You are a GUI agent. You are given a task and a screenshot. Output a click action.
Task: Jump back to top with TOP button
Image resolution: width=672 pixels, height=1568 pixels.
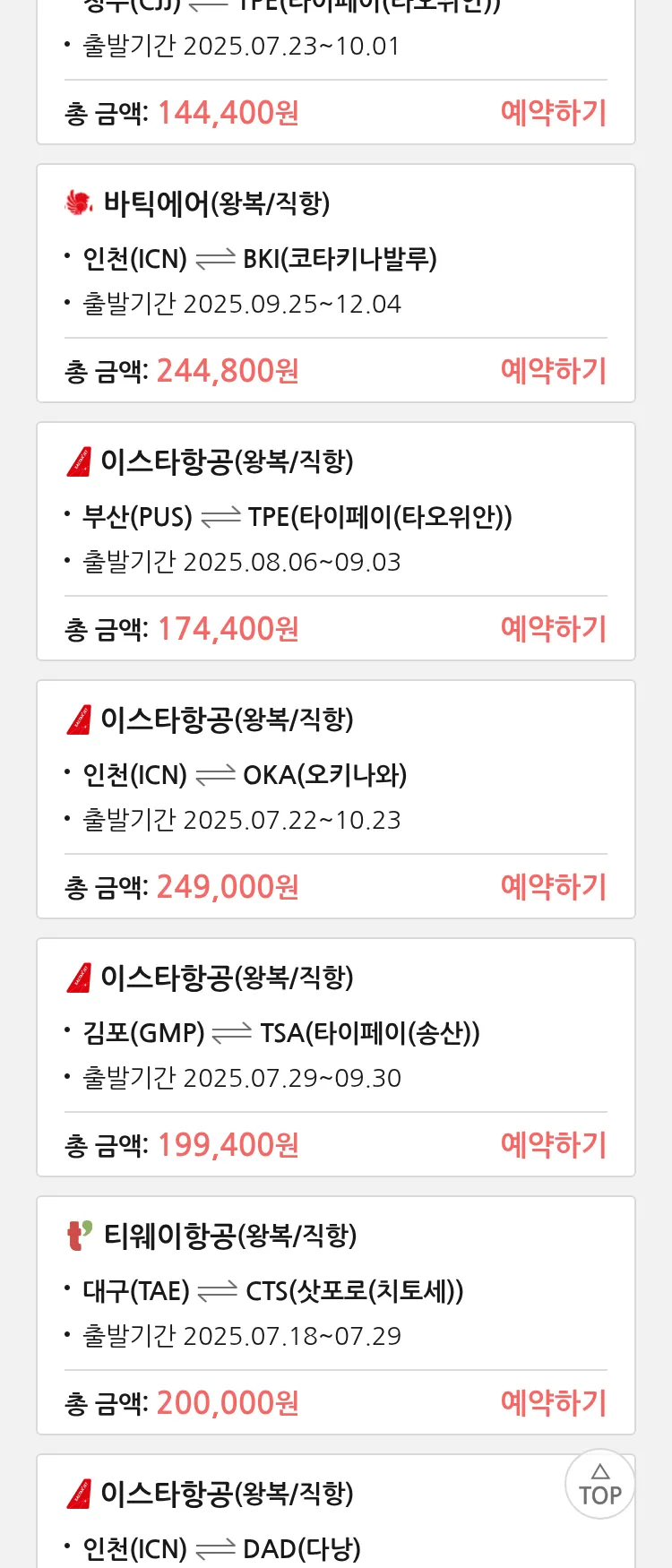coord(599,1485)
